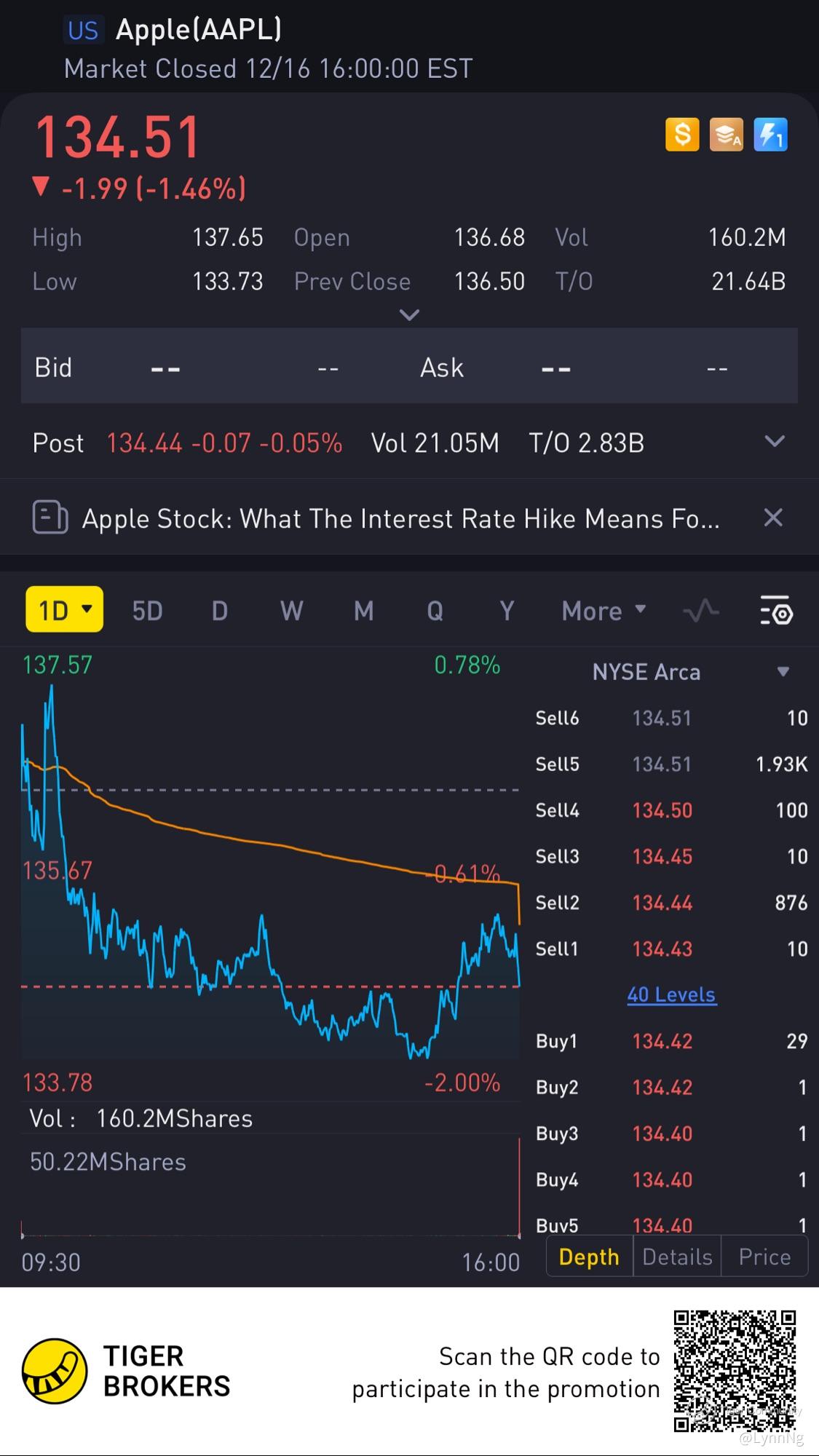Show the M monthly chart
Screen dimensions: 819x1456
pos(363,611)
